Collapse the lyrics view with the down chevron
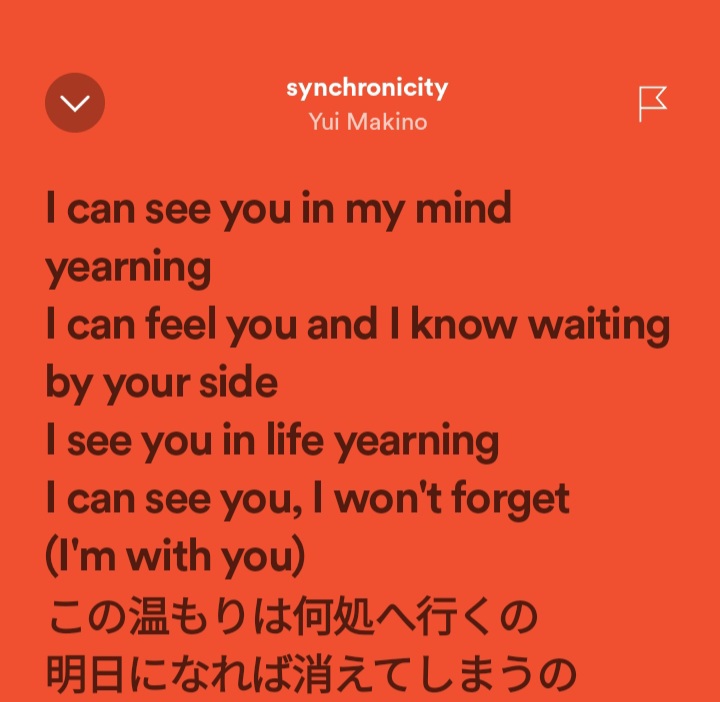 (75, 103)
